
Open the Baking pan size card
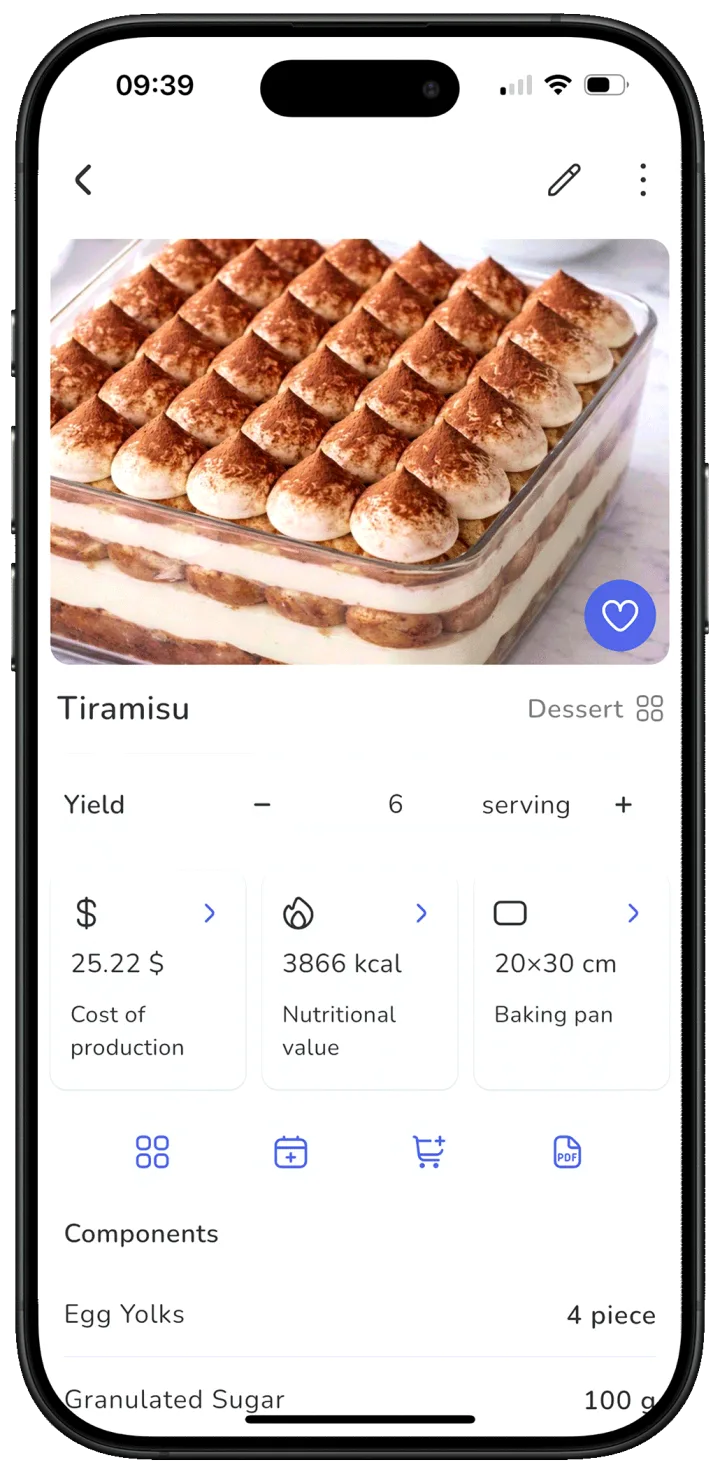point(571,982)
